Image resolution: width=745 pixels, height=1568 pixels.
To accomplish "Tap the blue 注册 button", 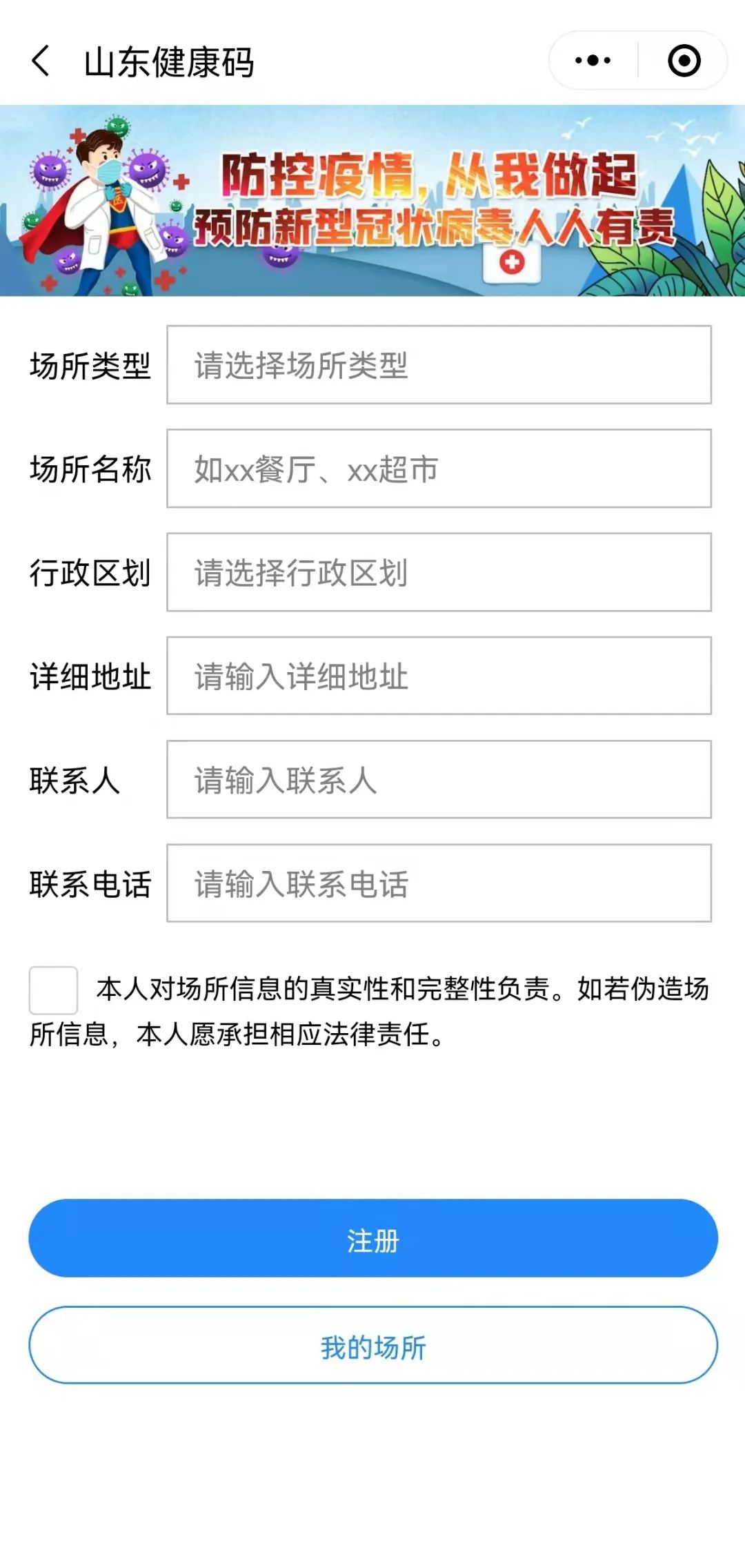I will tap(373, 1238).
